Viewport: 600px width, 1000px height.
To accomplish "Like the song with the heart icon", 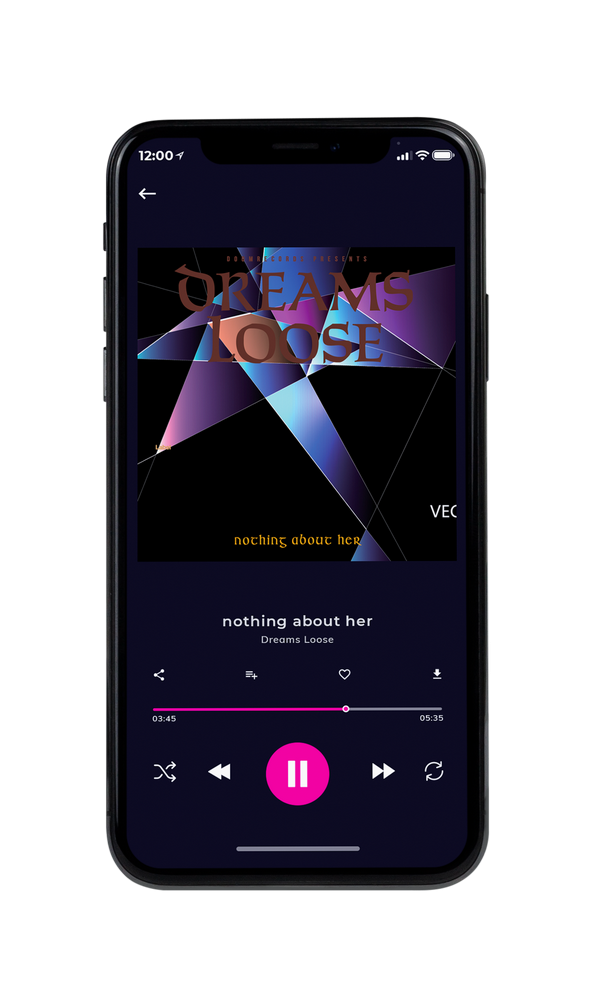I will point(344,674).
